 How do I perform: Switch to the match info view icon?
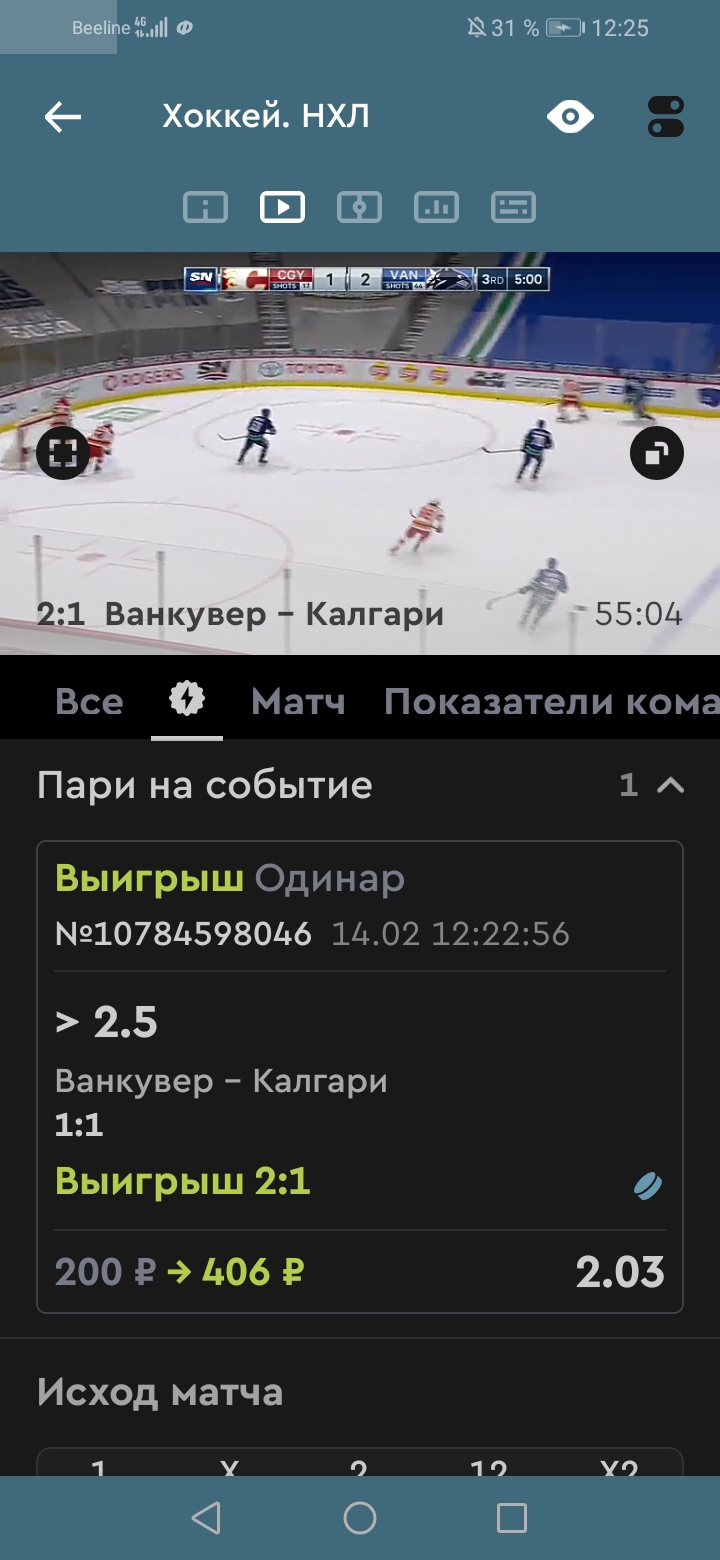(x=206, y=207)
